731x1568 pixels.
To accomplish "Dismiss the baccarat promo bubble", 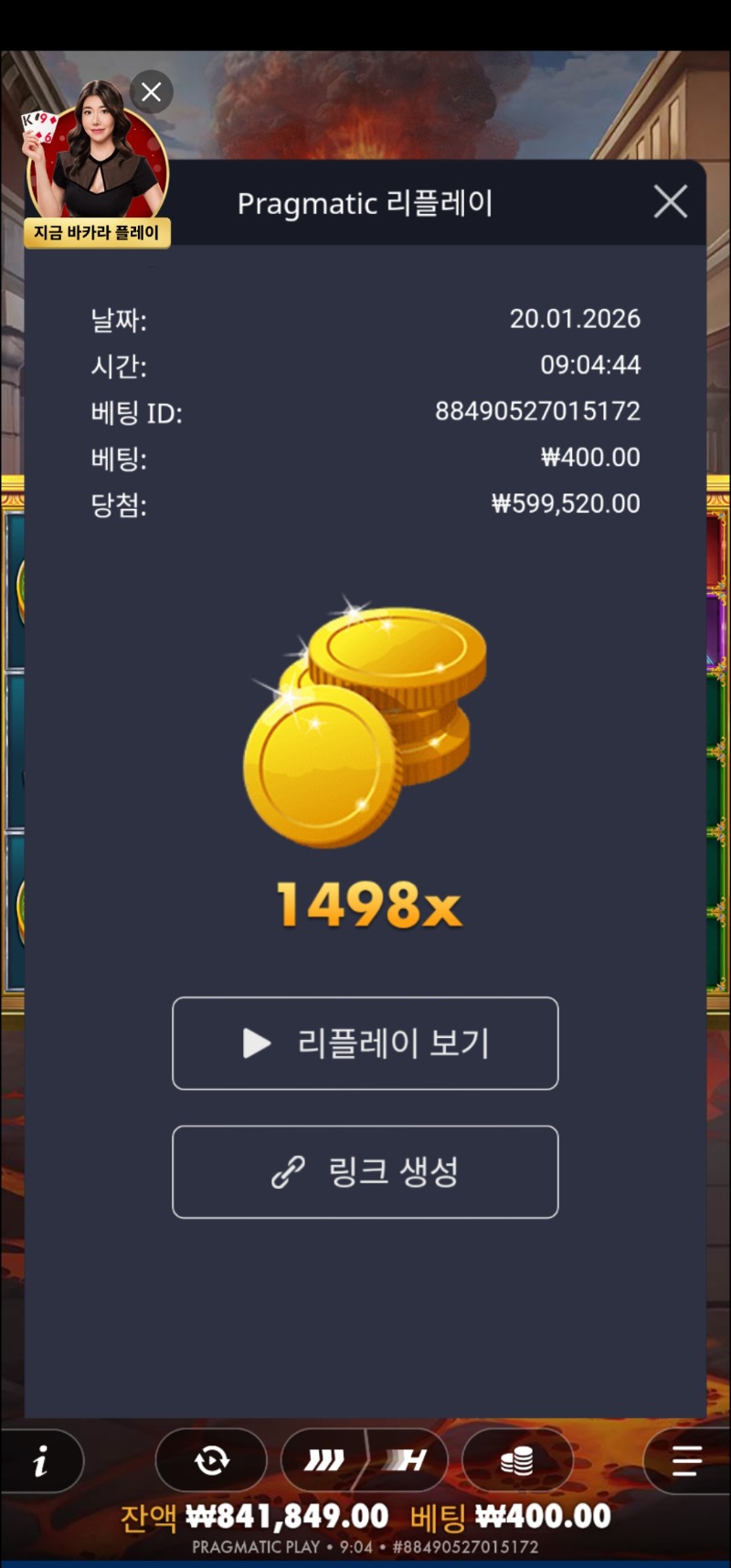I will (152, 91).
